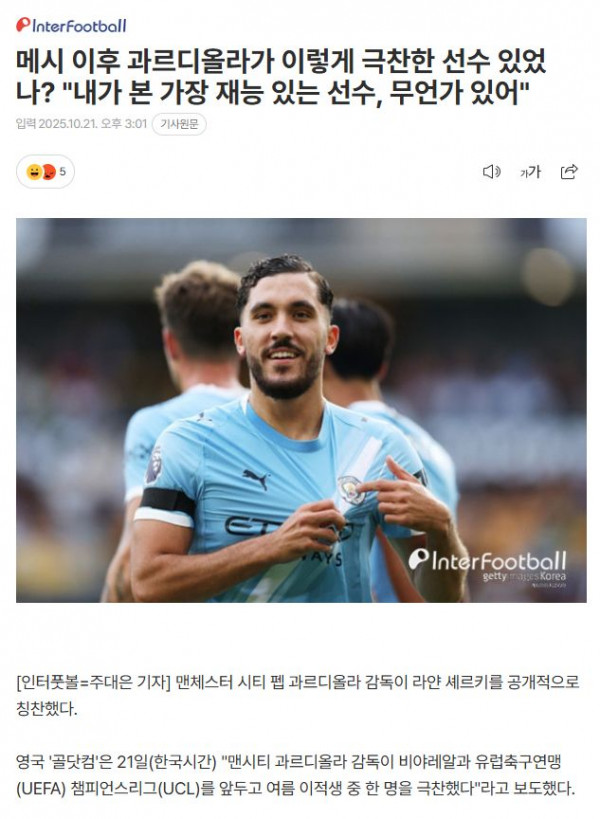This screenshot has height=819, width=600.
Task: Open the InterFootball publisher page
Action: pyautogui.click(x=72, y=25)
